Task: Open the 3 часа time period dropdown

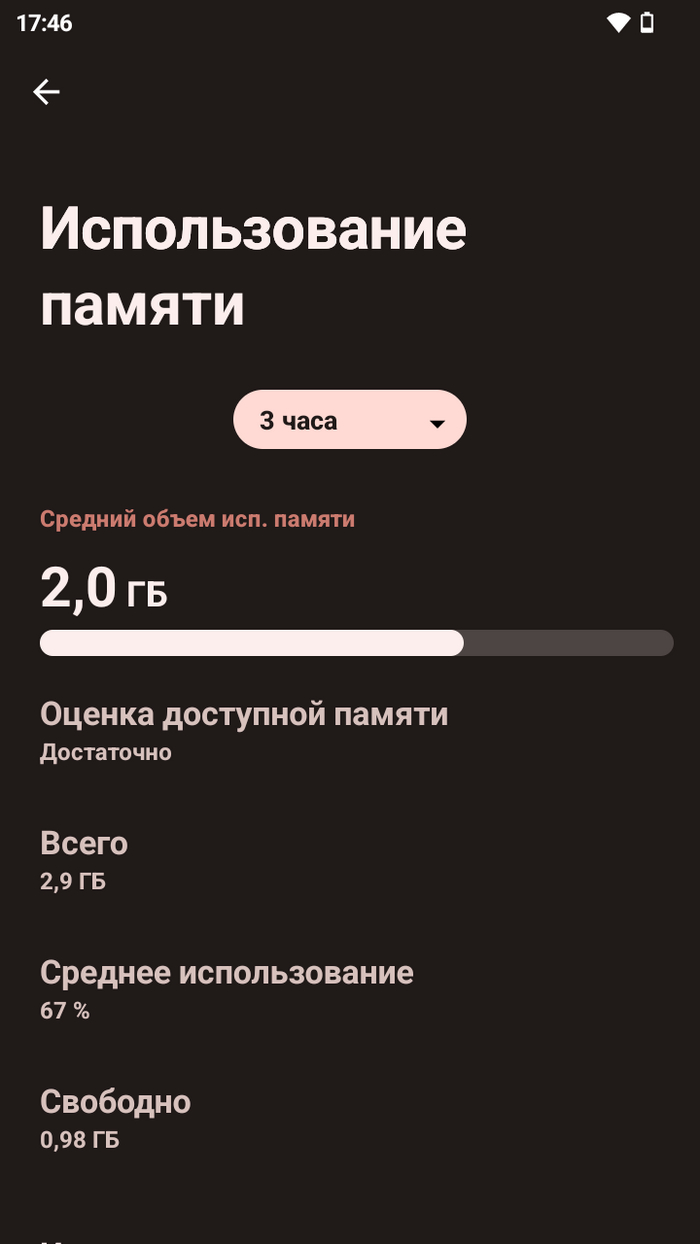Action: 350,420
